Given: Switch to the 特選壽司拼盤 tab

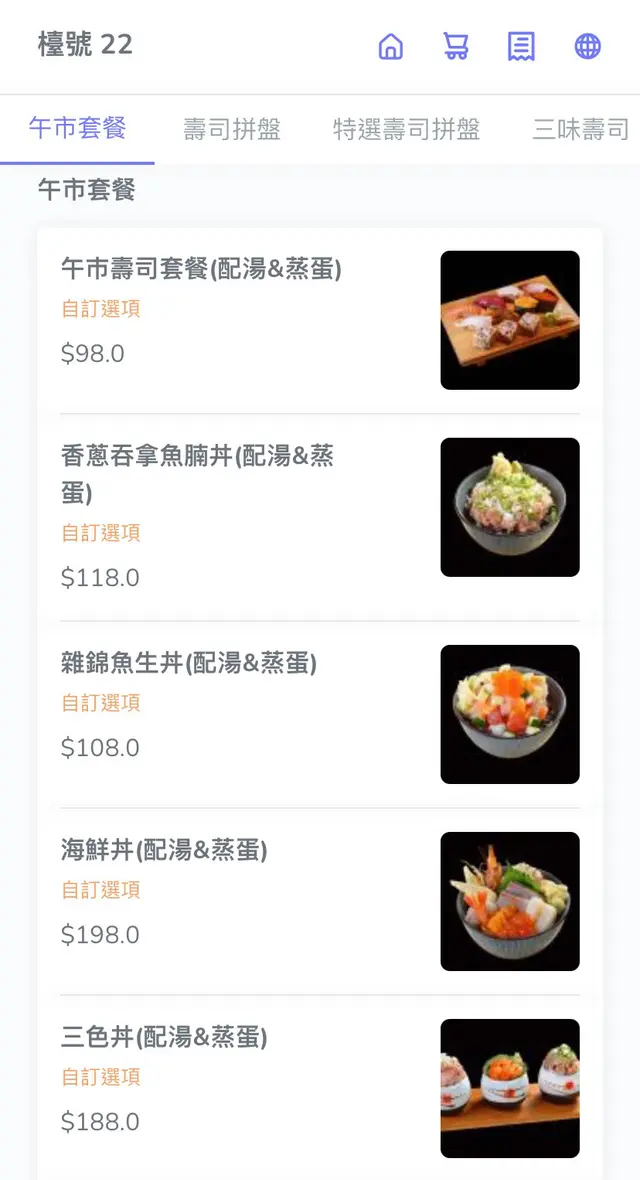Looking at the screenshot, I should [x=406, y=129].
